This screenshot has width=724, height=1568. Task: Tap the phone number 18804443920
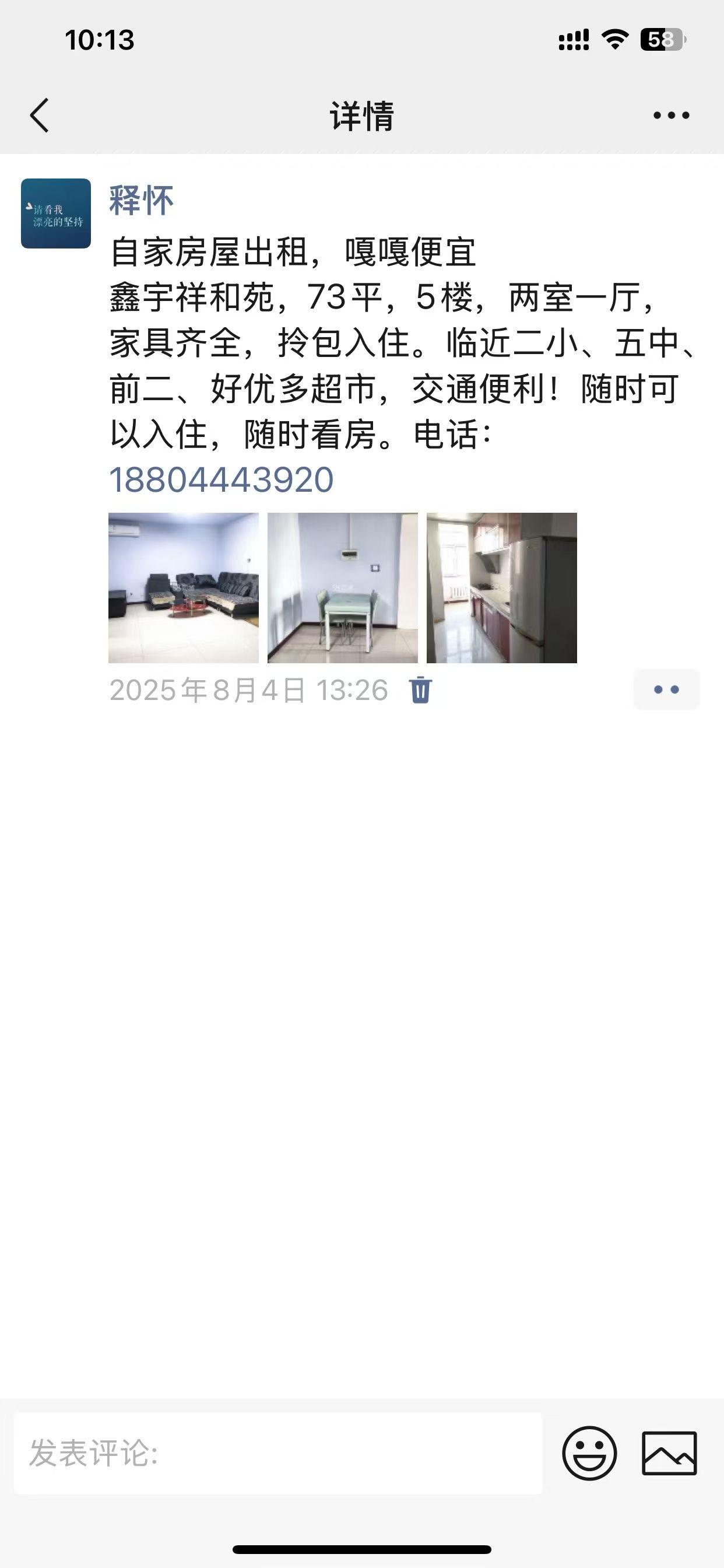point(222,480)
